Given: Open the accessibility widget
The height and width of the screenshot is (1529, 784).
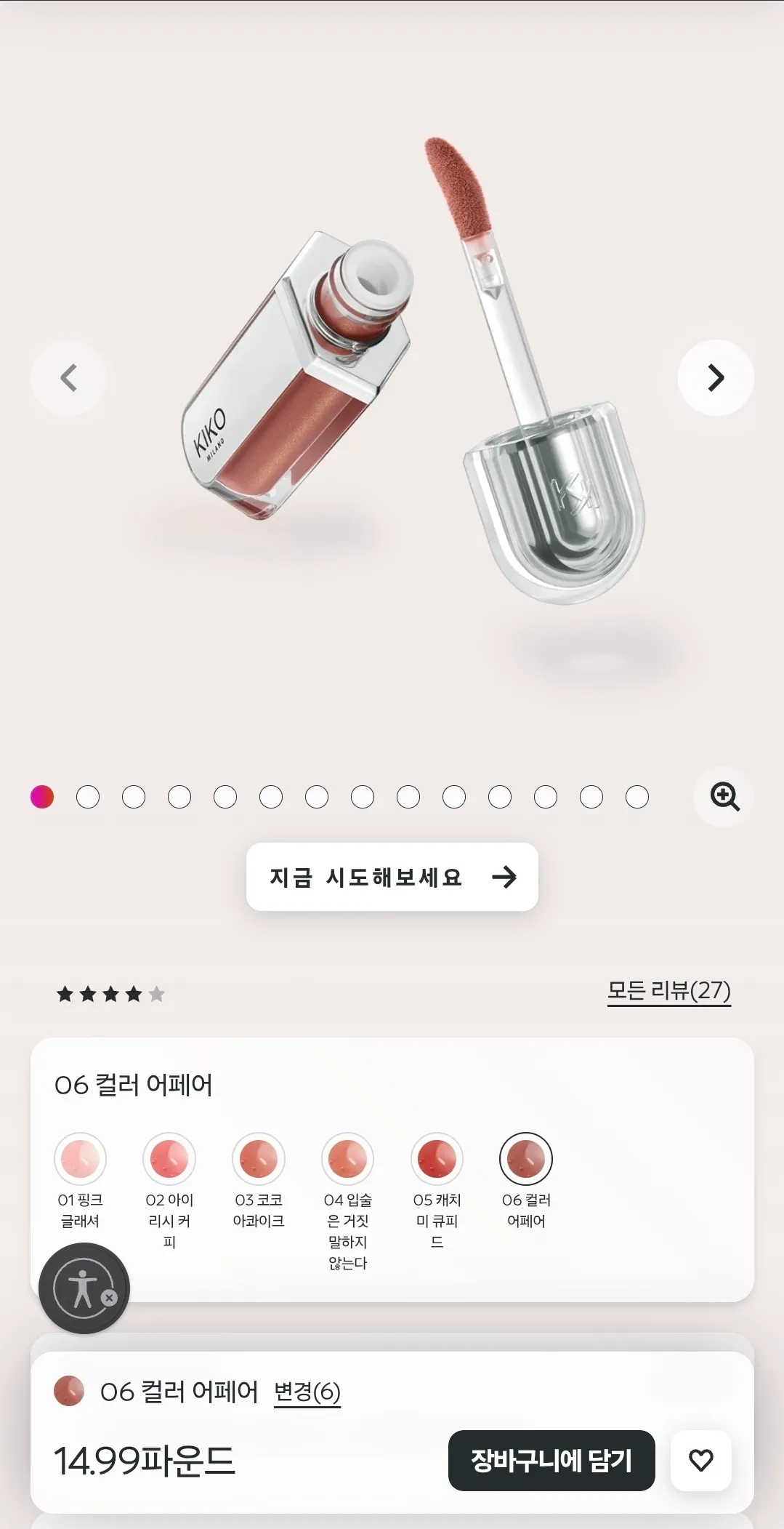Looking at the screenshot, I should point(81,1288).
